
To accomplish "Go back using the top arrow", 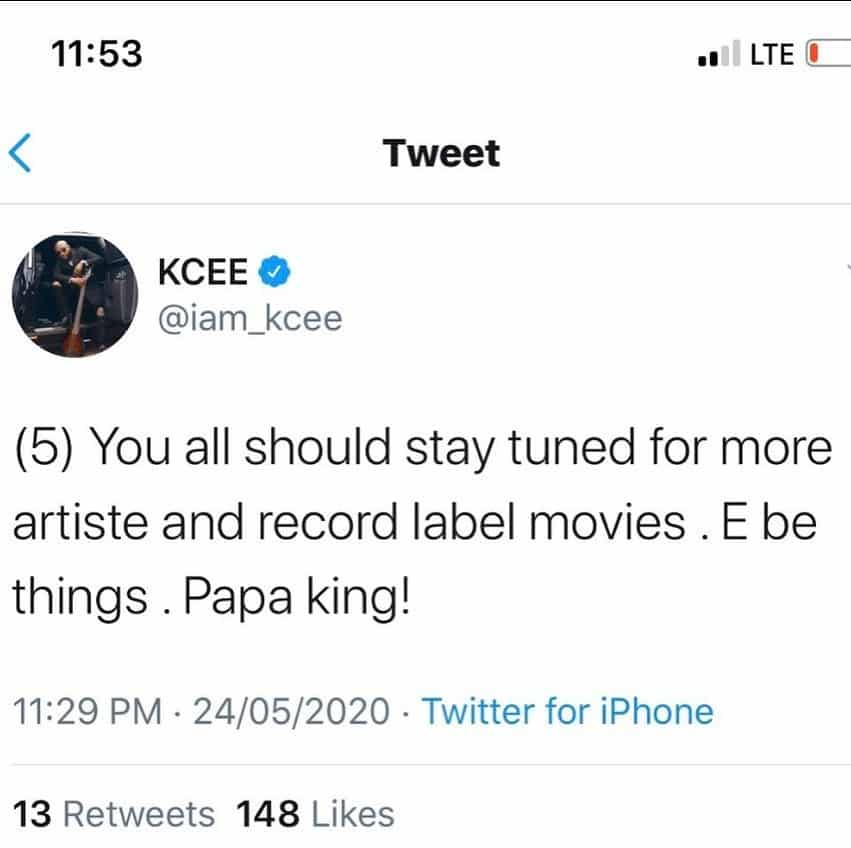I will (x=22, y=154).
